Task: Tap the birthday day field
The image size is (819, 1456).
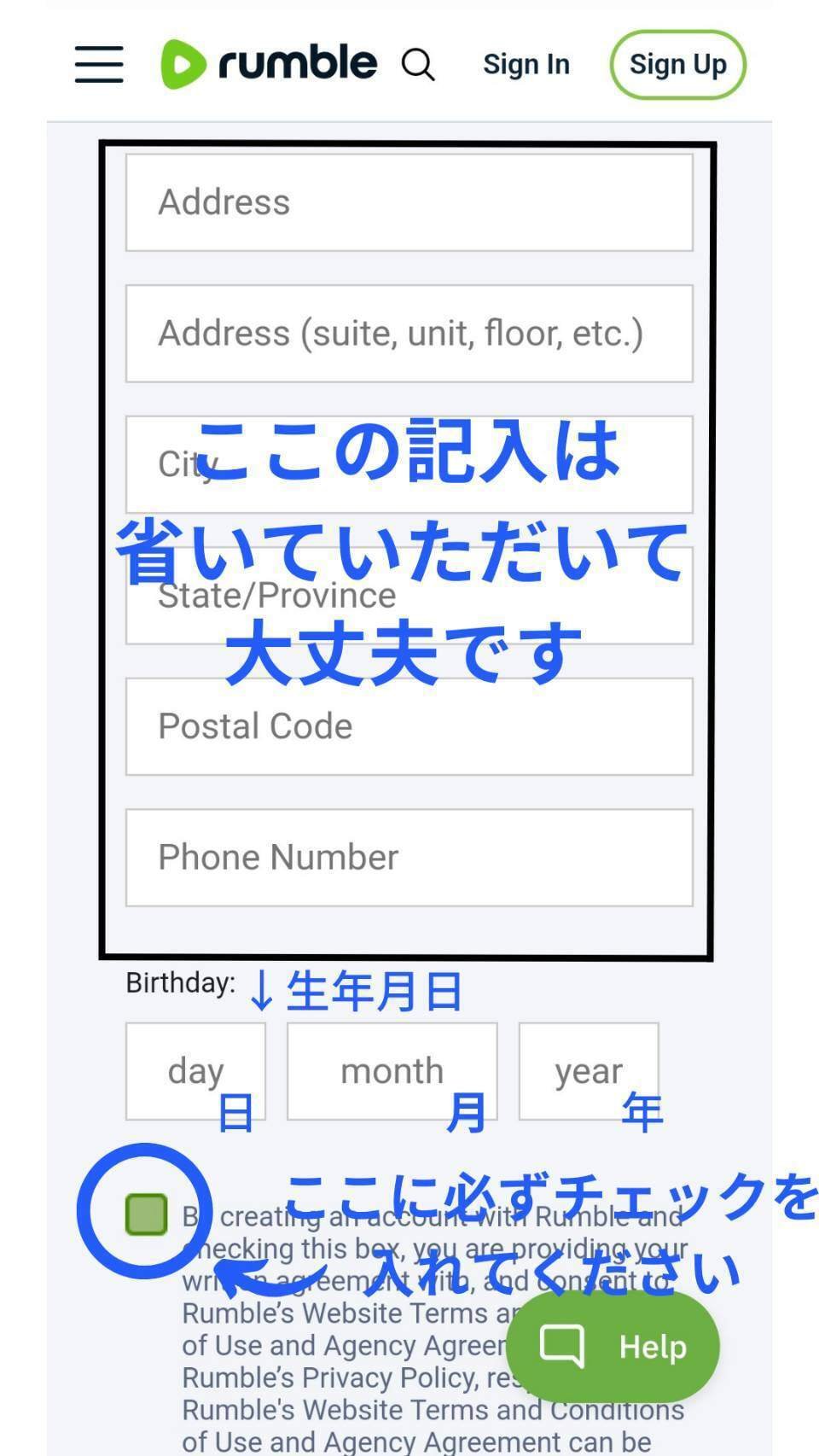Action: click(x=196, y=1071)
